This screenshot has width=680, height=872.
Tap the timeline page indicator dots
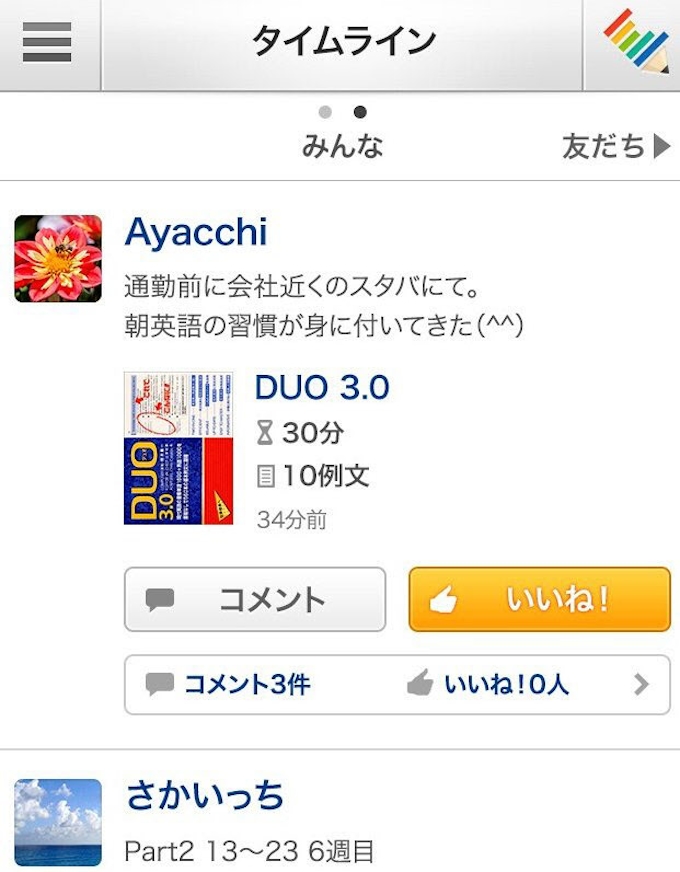coord(342,112)
